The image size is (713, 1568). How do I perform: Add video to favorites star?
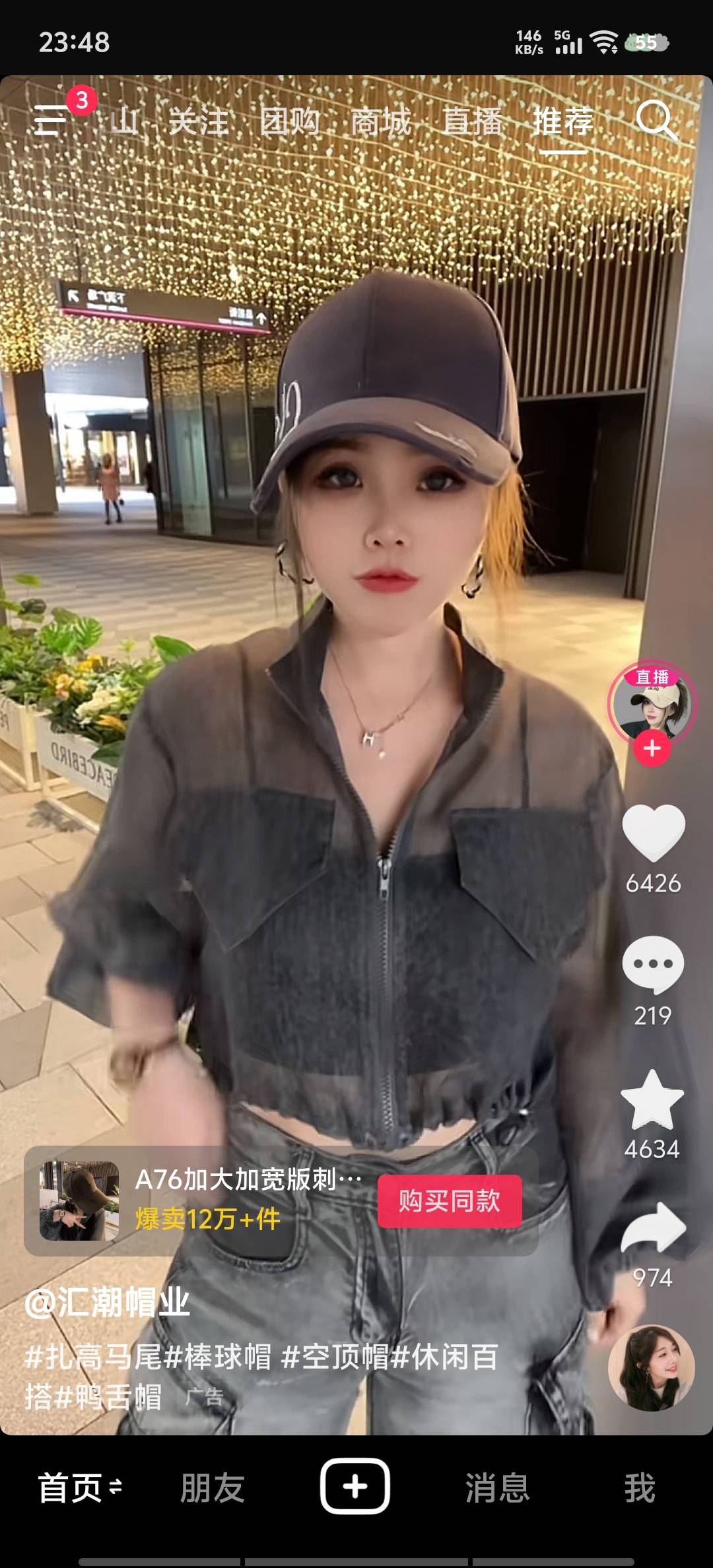click(652, 1099)
